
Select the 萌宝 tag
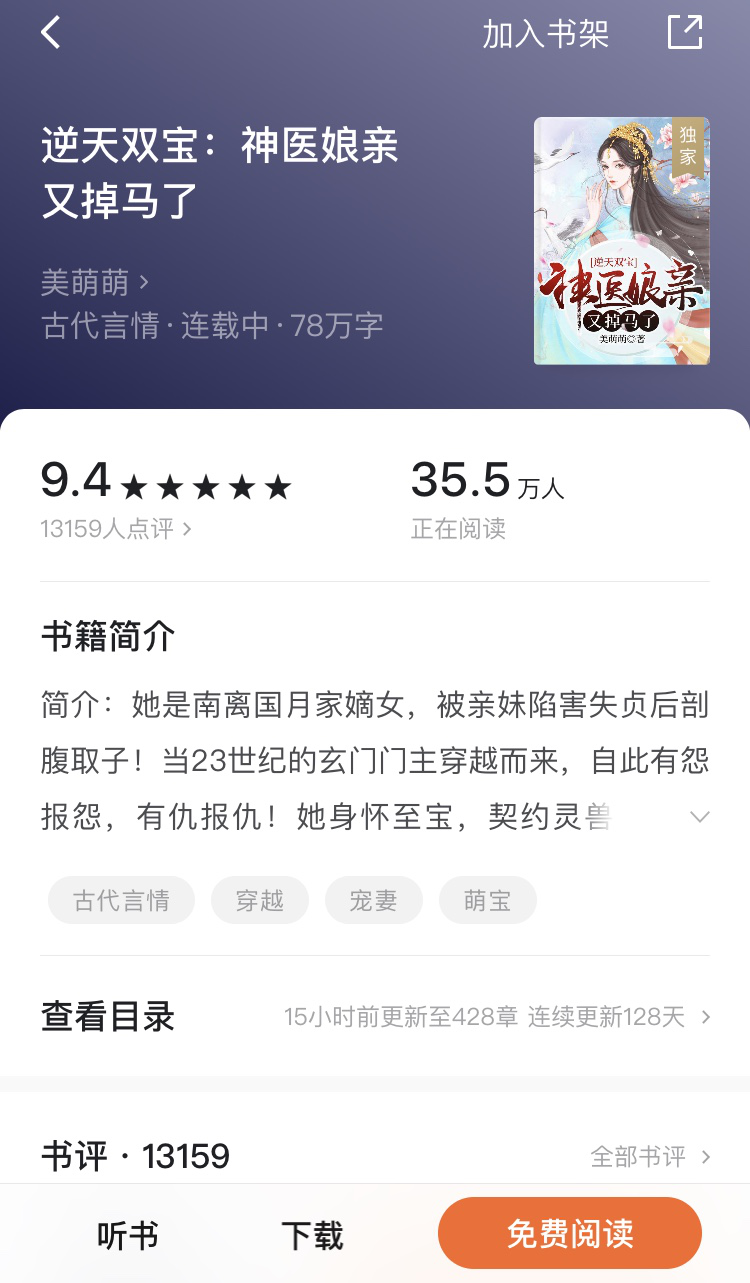[x=487, y=900]
